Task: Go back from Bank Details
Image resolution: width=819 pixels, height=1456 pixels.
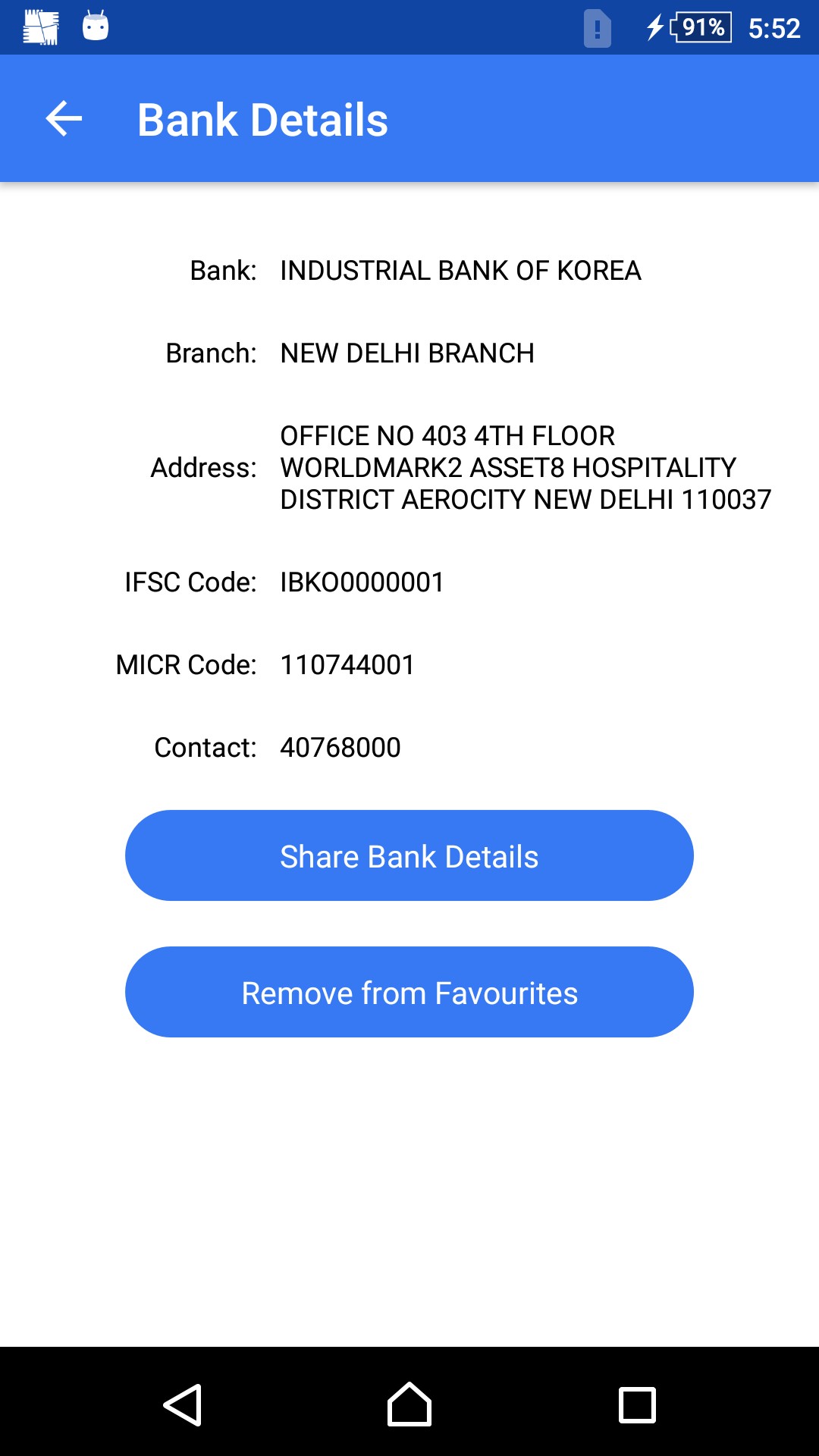Action: [64, 119]
